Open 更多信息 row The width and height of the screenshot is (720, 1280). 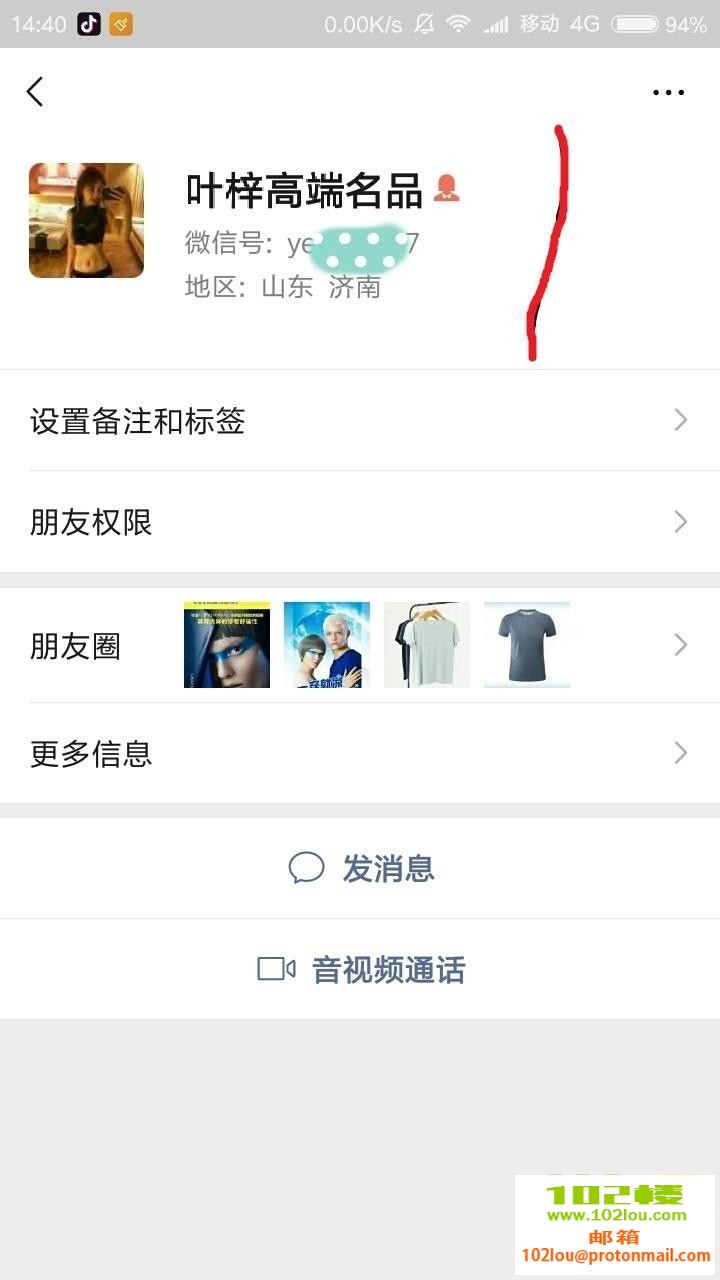point(360,753)
